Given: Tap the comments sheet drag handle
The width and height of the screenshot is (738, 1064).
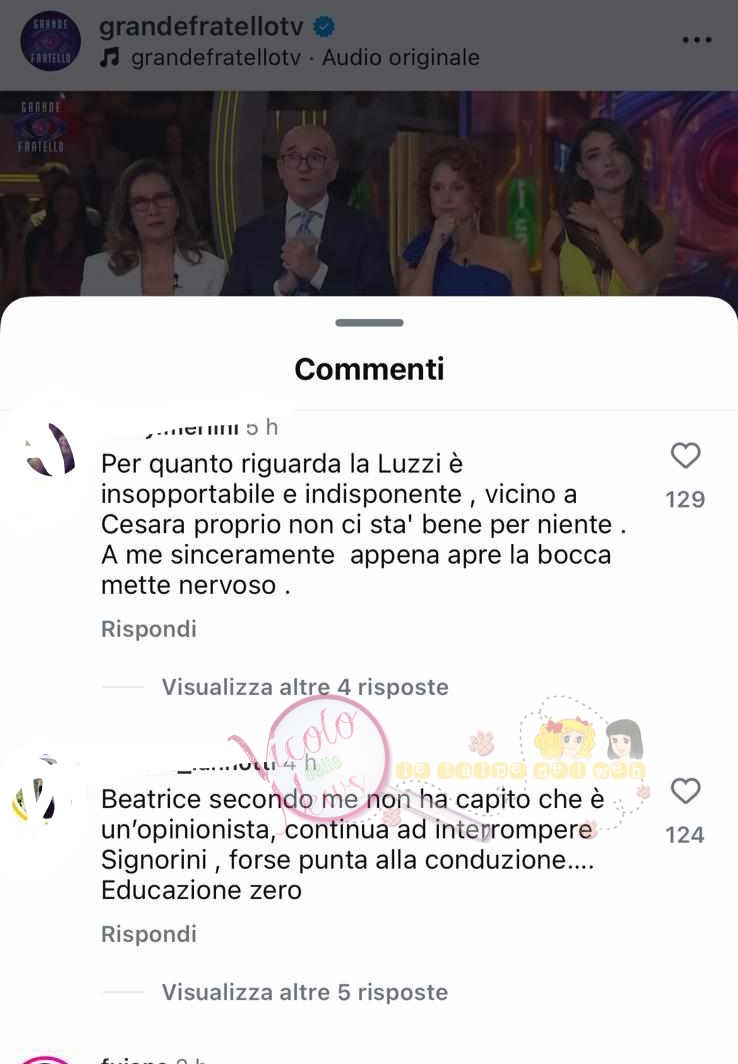Looking at the screenshot, I should [x=369, y=323].
